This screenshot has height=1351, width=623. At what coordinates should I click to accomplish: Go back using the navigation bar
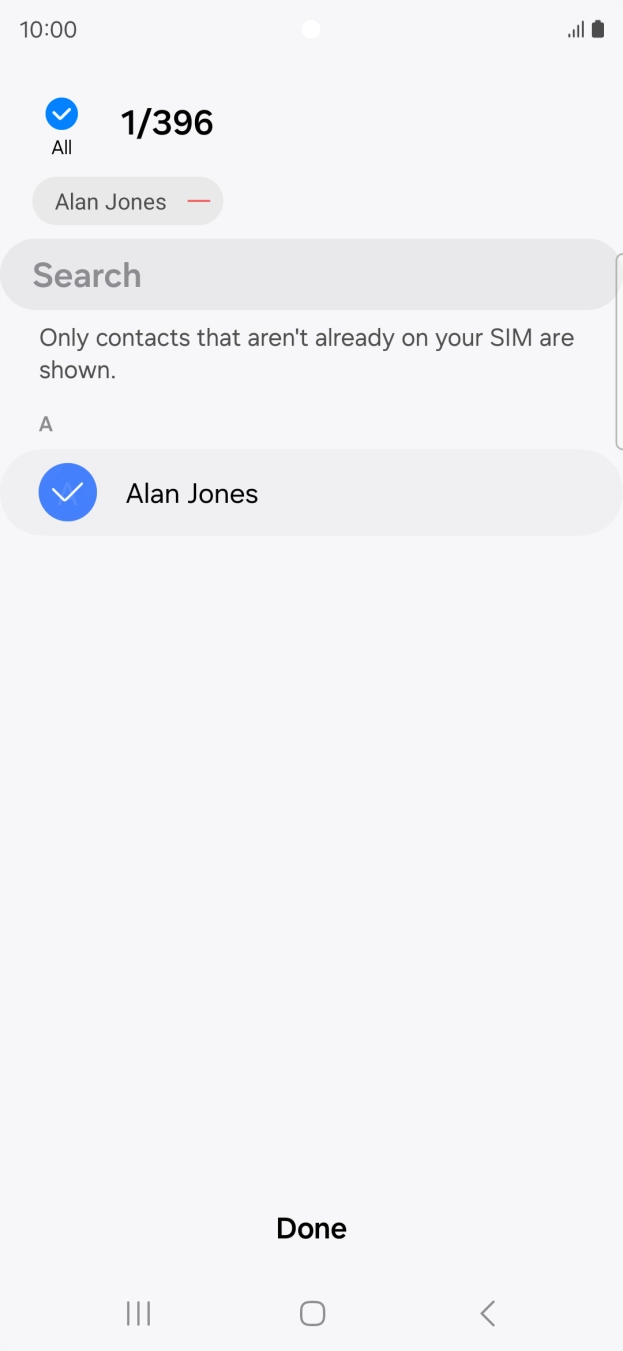pyautogui.click(x=487, y=1313)
